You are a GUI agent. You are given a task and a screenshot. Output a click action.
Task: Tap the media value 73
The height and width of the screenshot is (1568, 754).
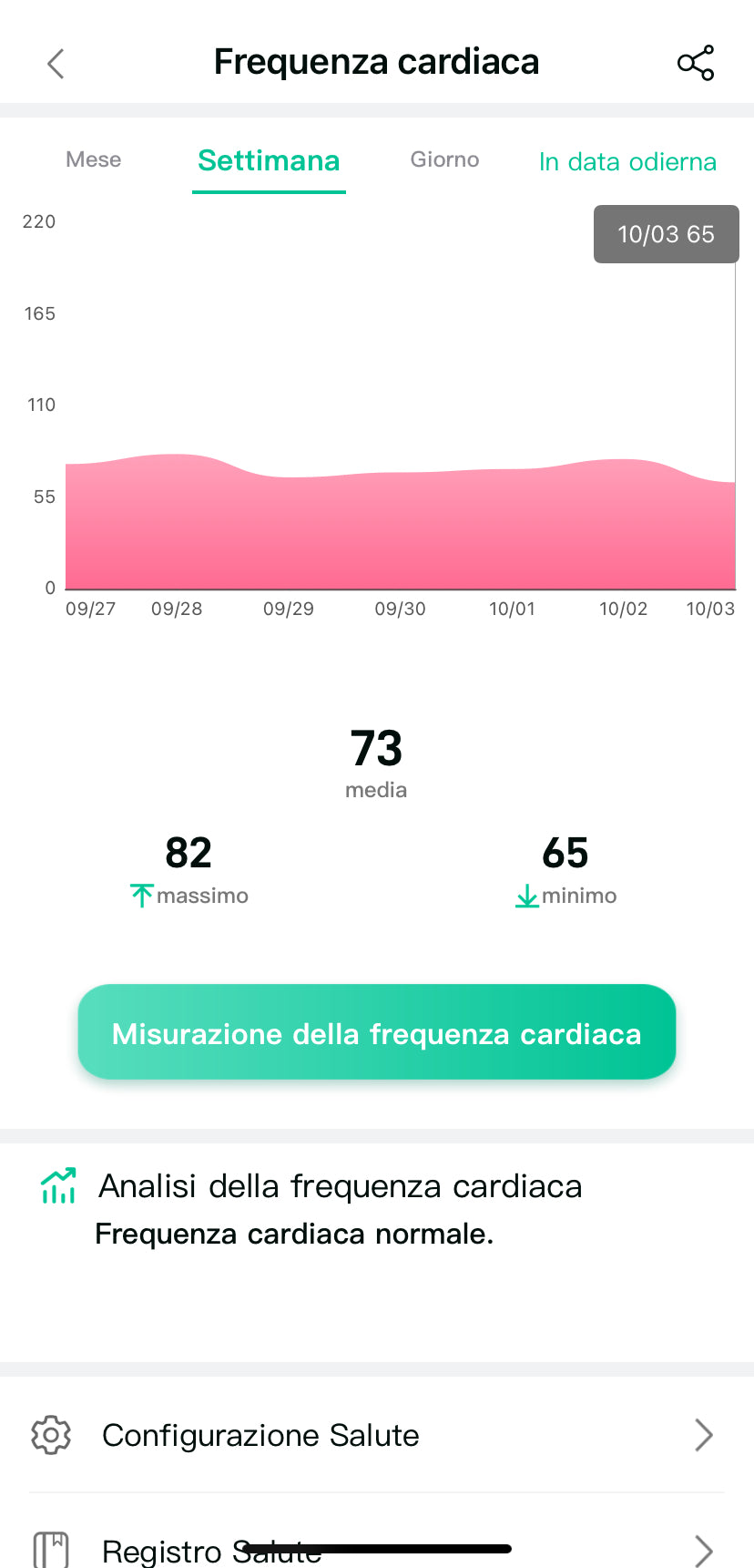point(376,749)
